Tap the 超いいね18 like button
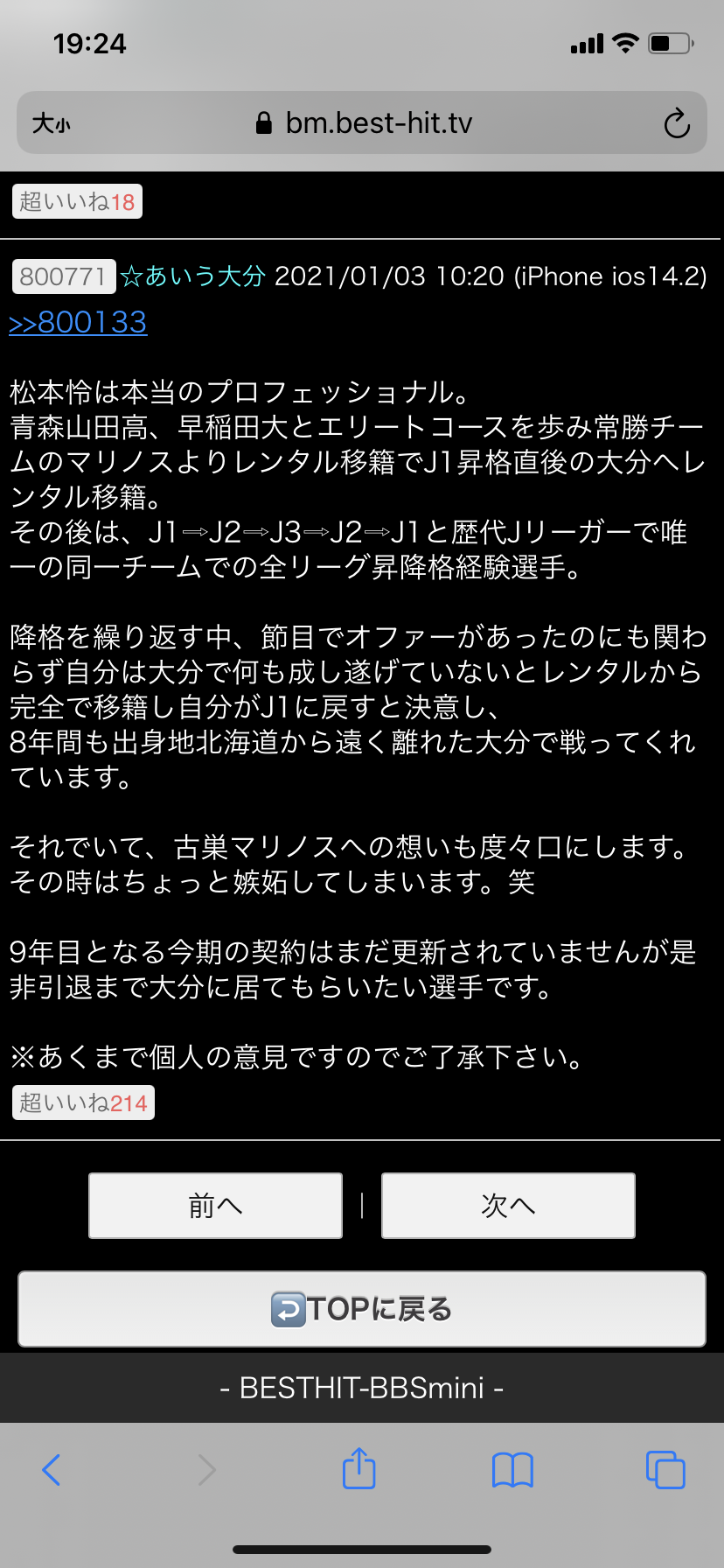 click(77, 202)
